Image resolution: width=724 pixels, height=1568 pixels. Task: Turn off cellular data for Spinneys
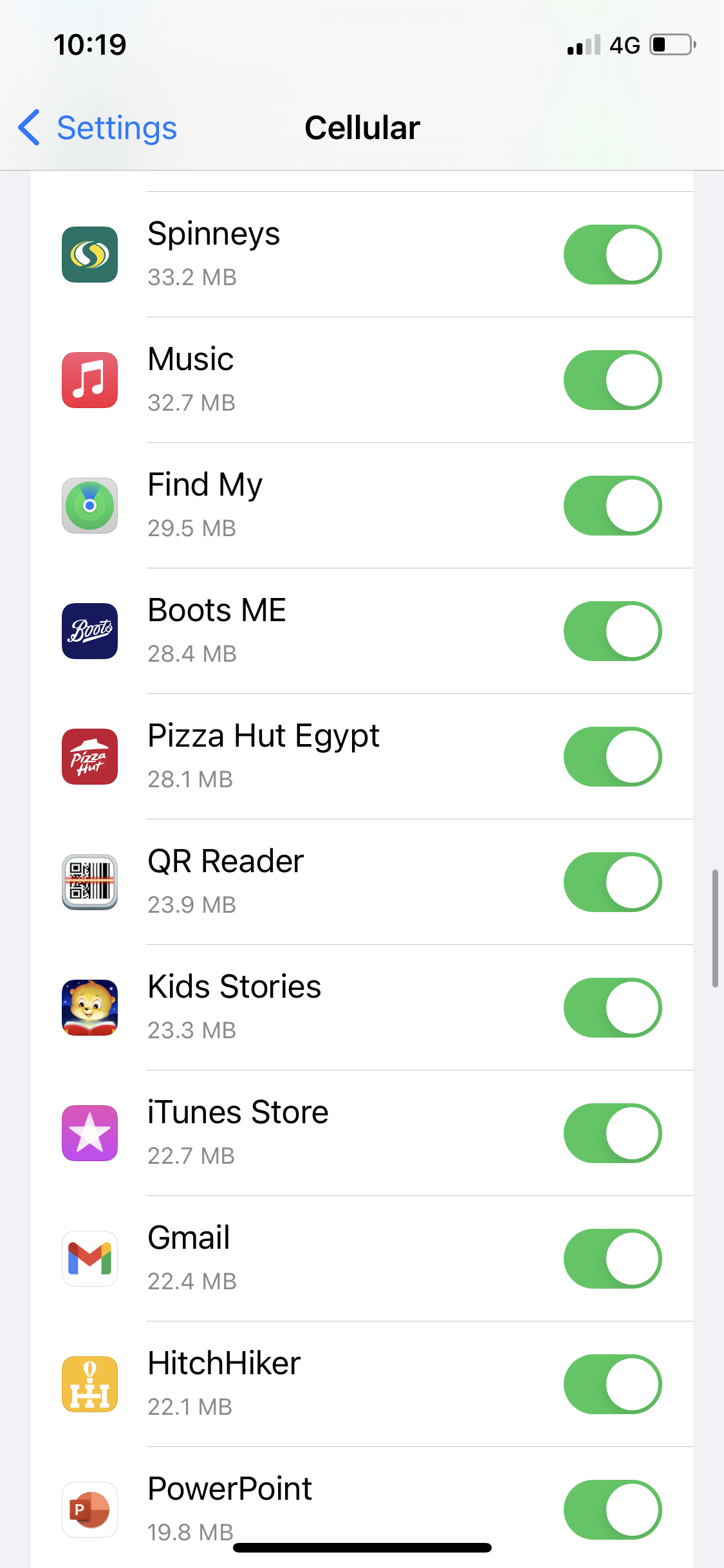click(612, 255)
